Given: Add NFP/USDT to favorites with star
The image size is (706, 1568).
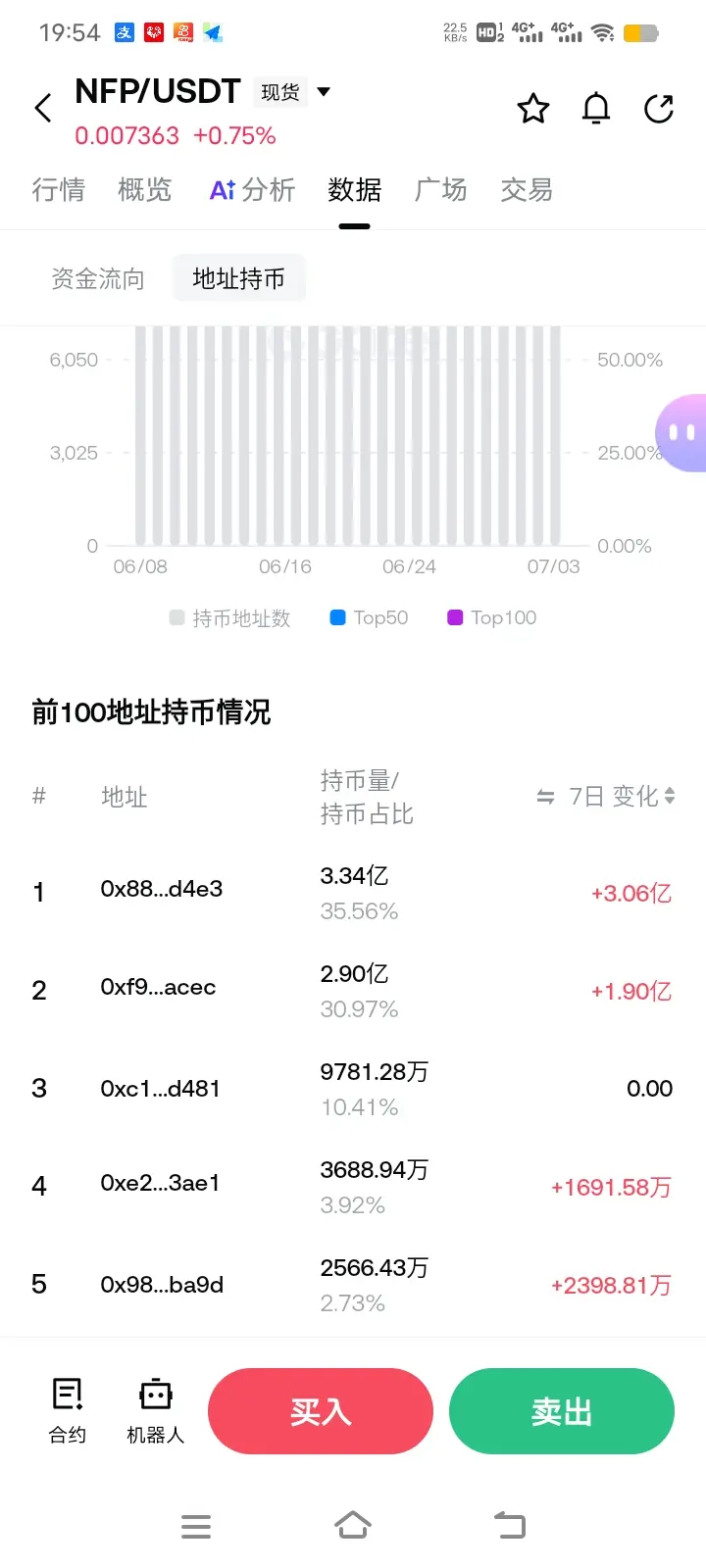Looking at the screenshot, I should click(x=533, y=108).
